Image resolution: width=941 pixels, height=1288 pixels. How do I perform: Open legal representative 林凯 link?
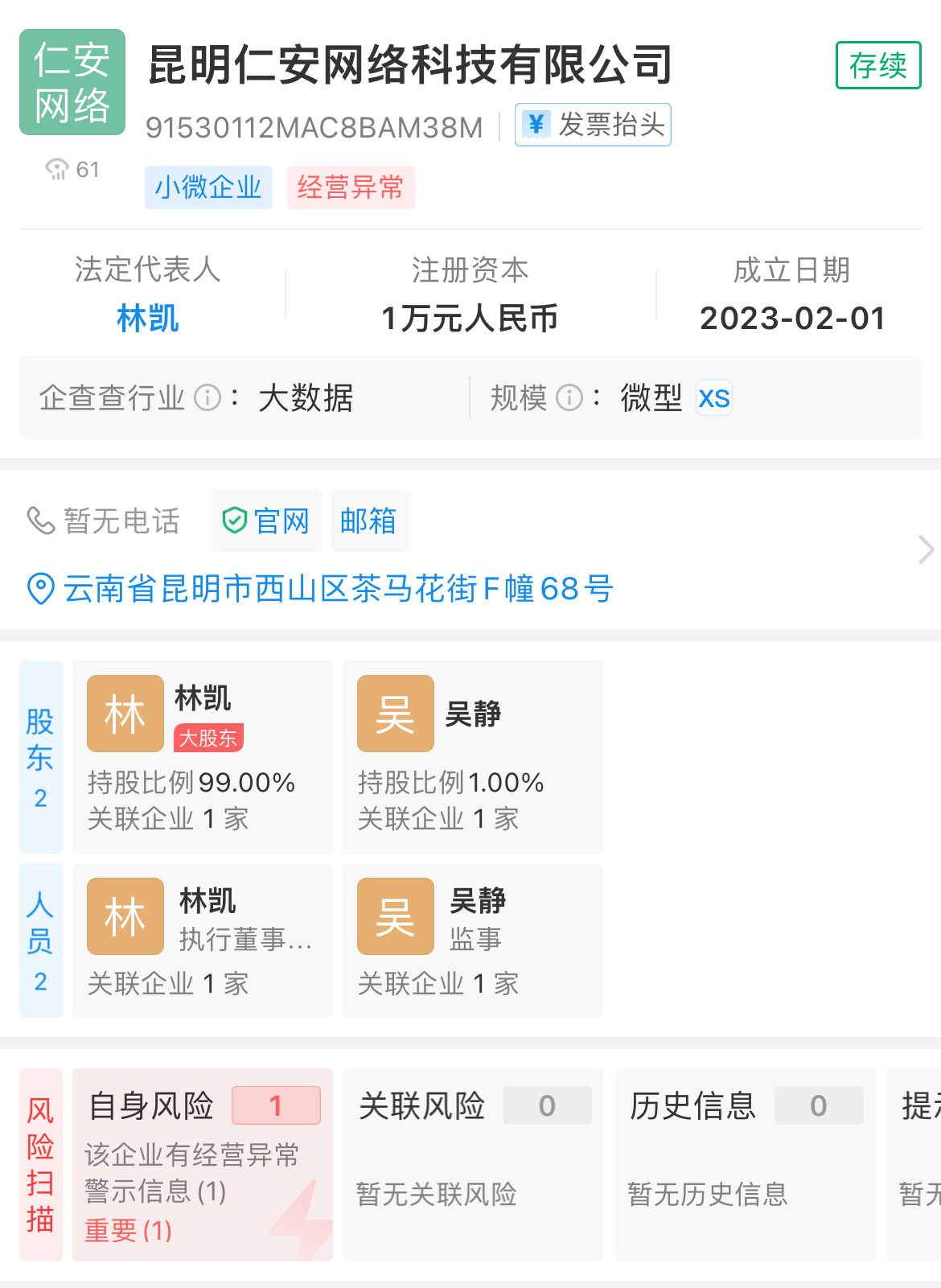148,319
